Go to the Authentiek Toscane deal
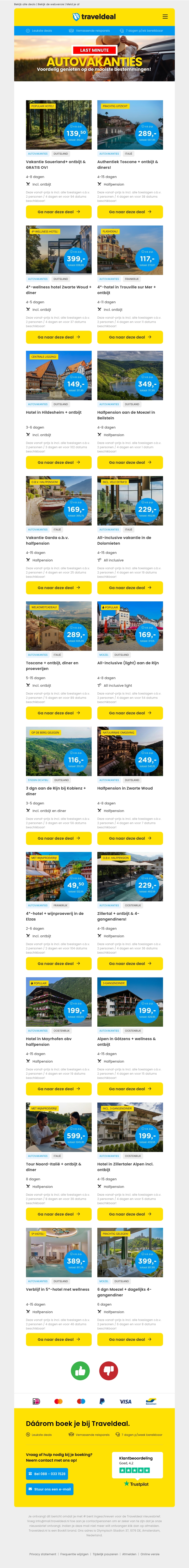Image resolution: width=189 pixels, height=1568 pixels. pos(129,212)
